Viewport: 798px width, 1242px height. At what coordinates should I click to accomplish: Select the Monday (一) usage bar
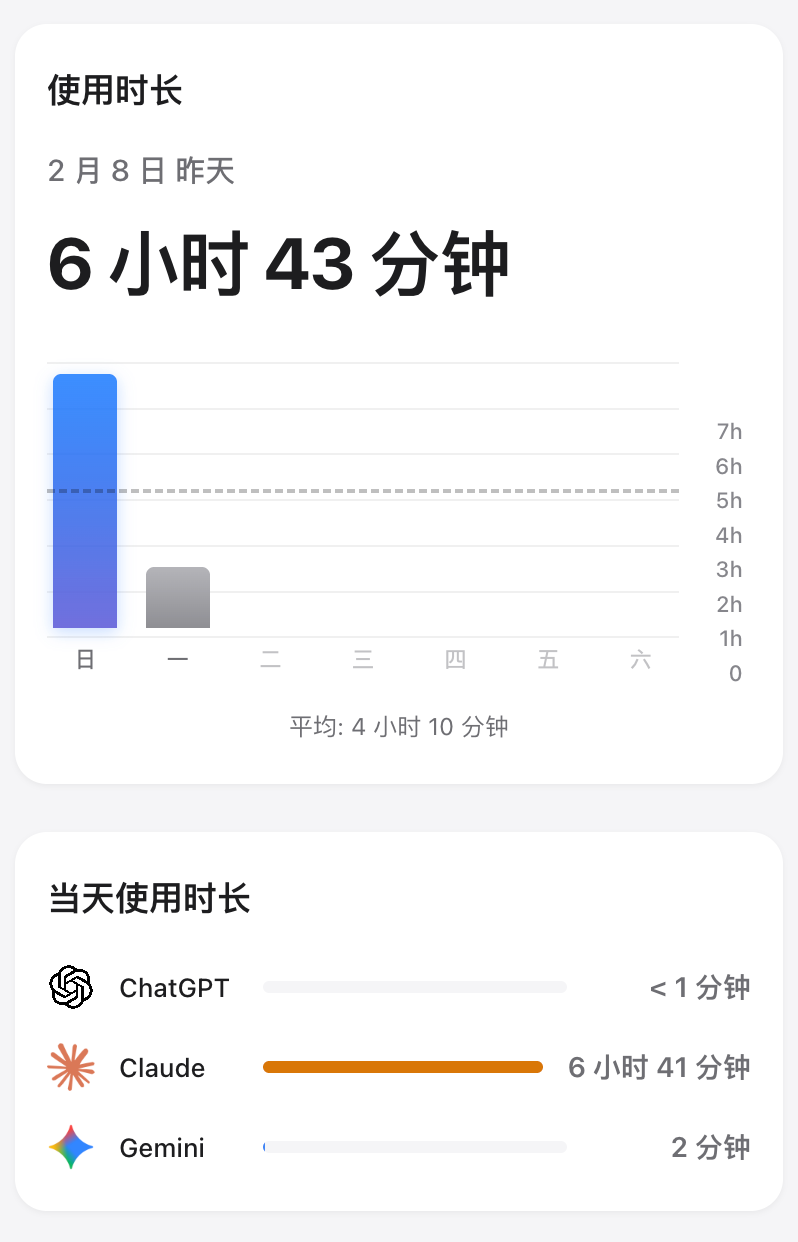[178, 598]
